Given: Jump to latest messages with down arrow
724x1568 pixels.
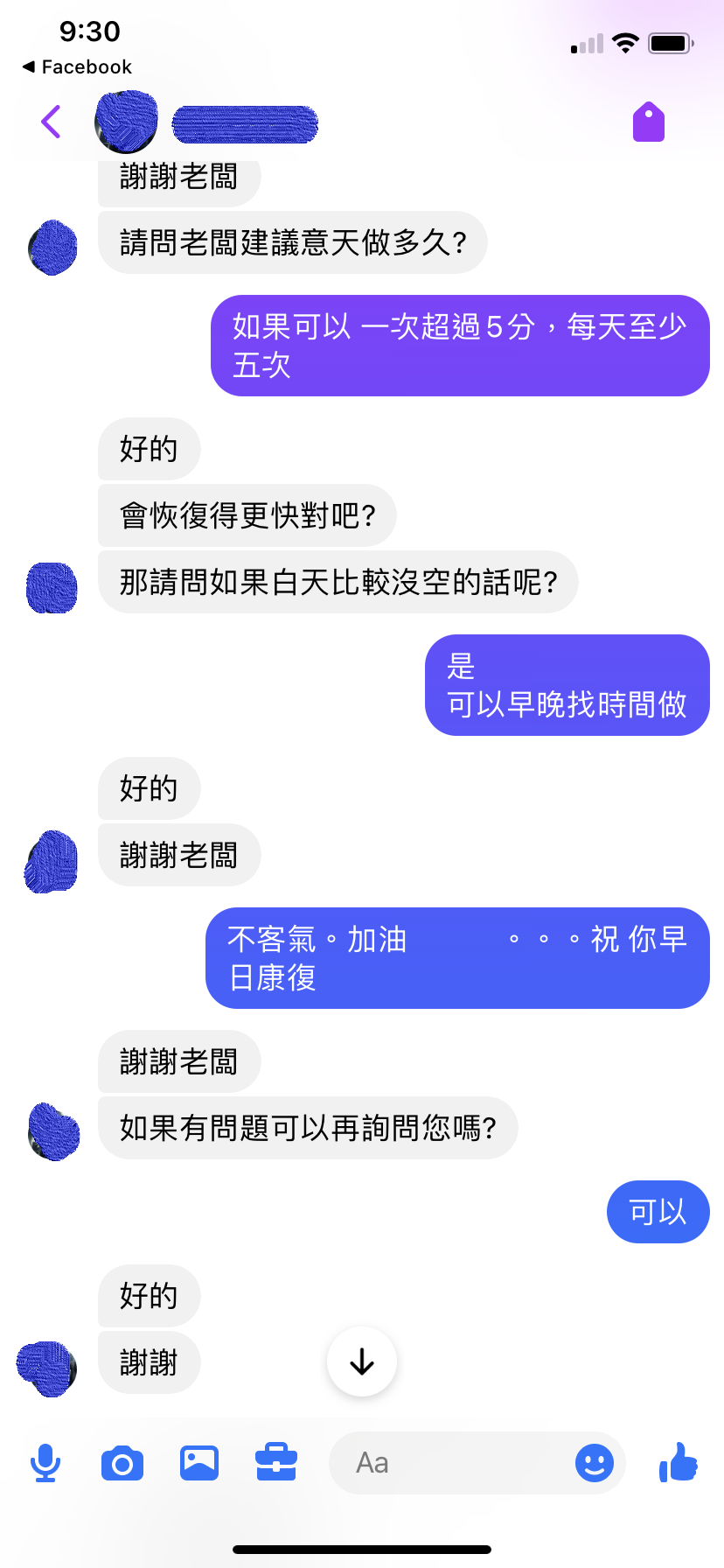Looking at the screenshot, I should click(x=361, y=1361).
